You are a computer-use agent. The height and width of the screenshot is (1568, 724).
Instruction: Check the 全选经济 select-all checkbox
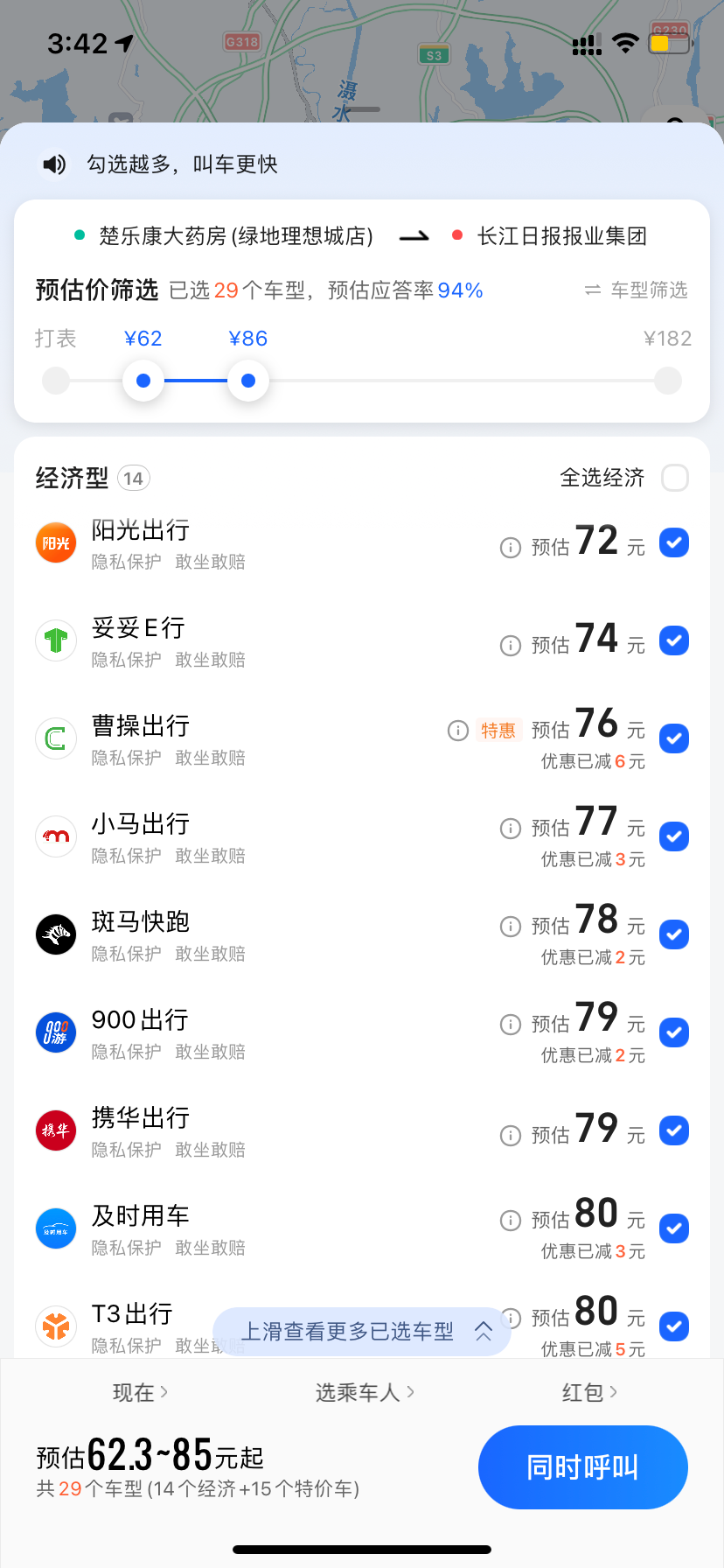click(x=674, y=478)
